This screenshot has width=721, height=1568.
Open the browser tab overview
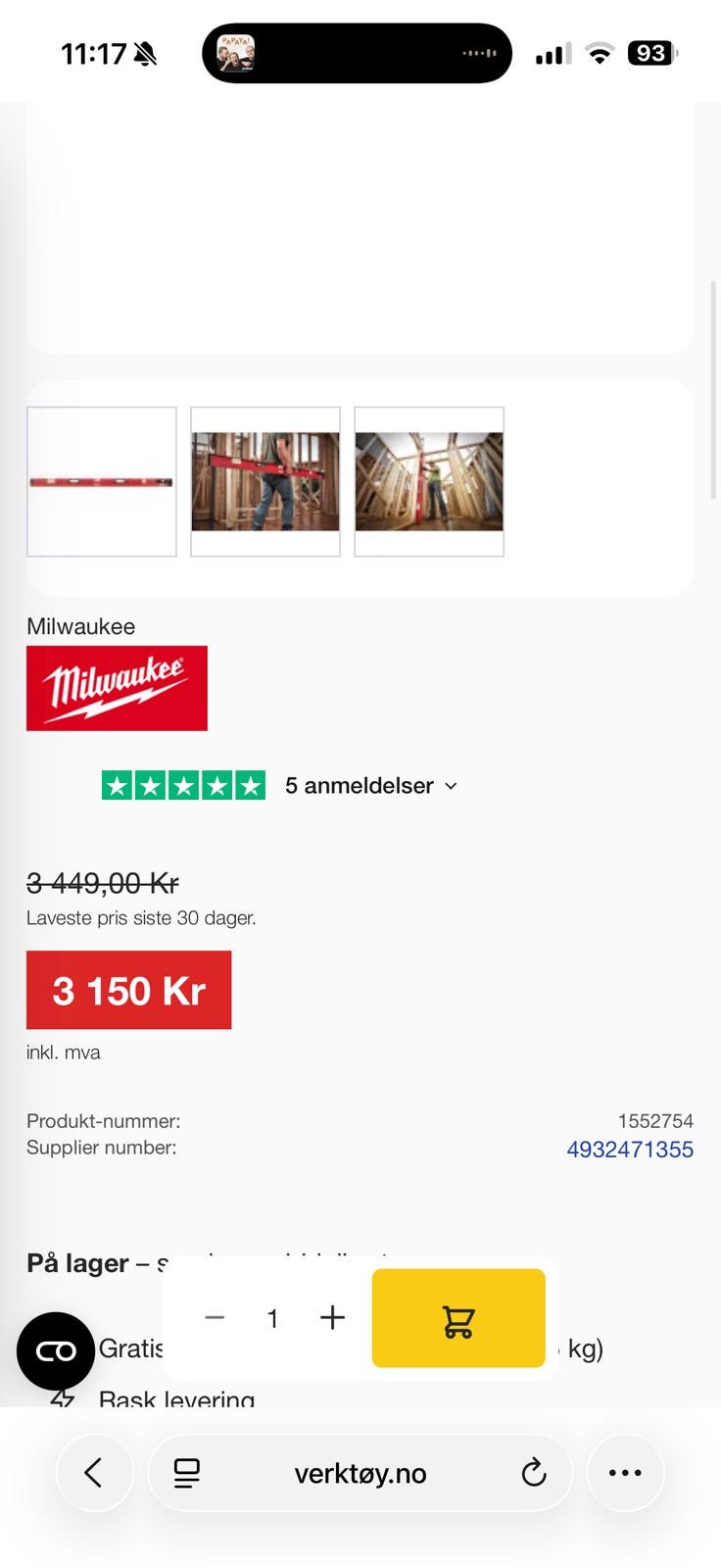pos(186,1472)
